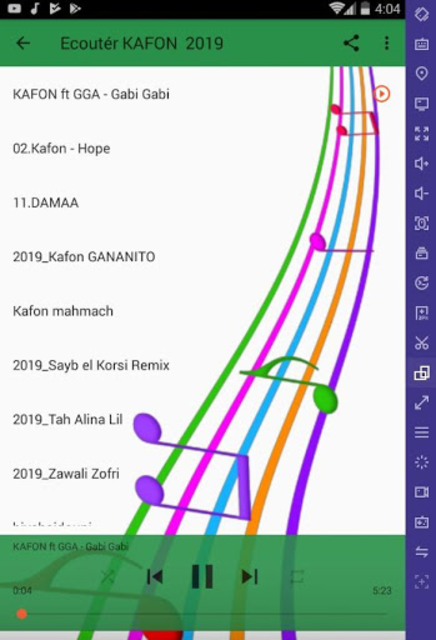This screenshot has width=436, height=640.
Task: Skip to the next track
Action: pyautogui.click(x=249, y=577)
